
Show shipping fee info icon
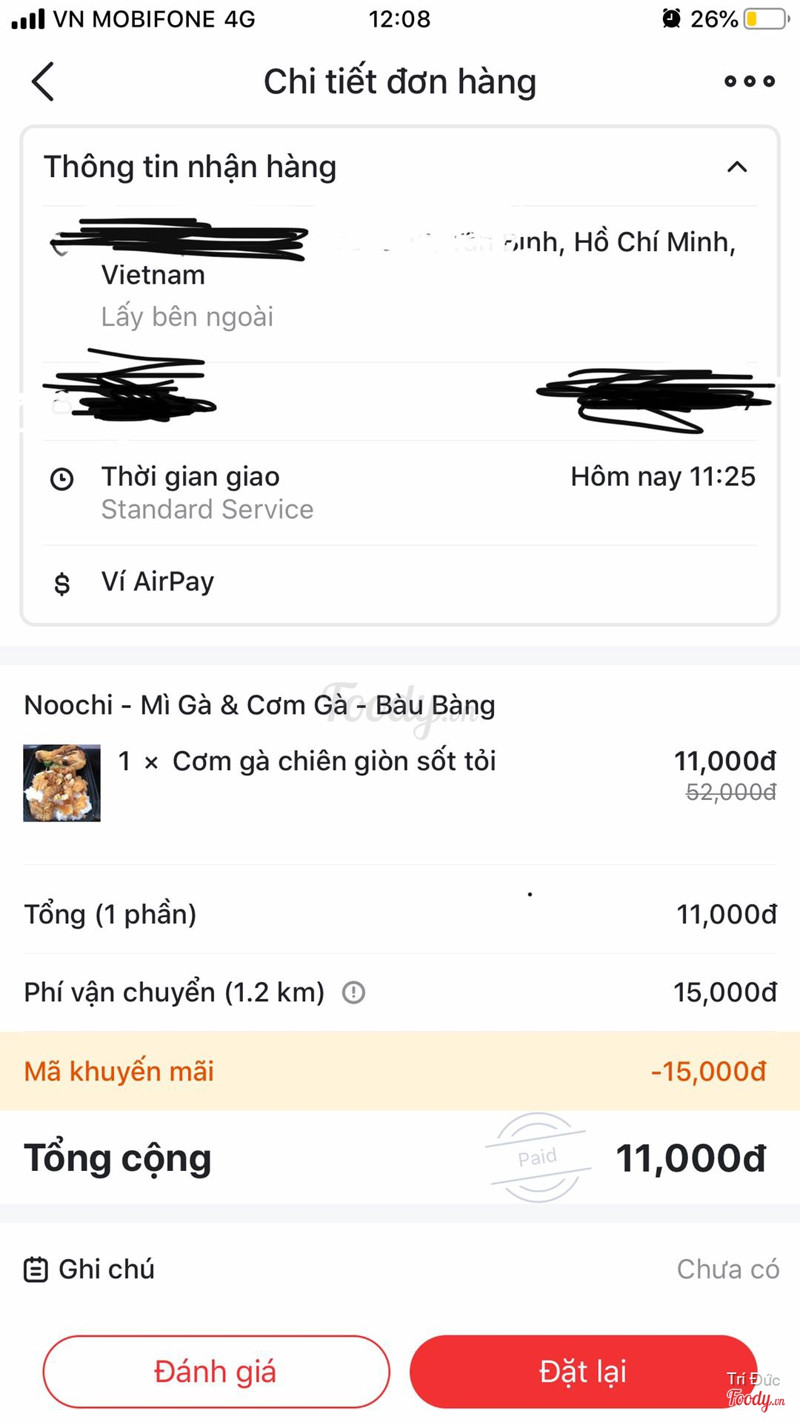coord(354,993)
